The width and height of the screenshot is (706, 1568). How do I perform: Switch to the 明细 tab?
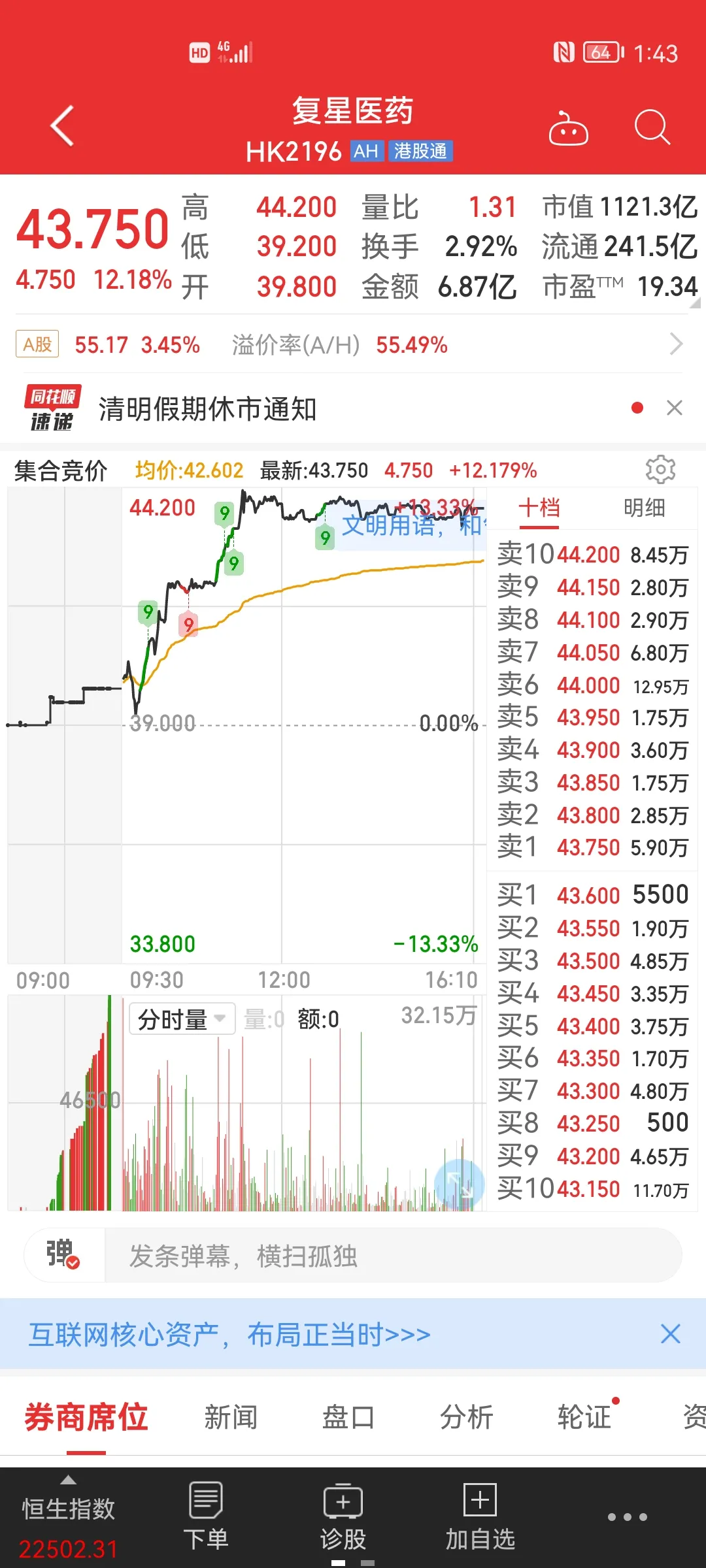click(644, 508)
